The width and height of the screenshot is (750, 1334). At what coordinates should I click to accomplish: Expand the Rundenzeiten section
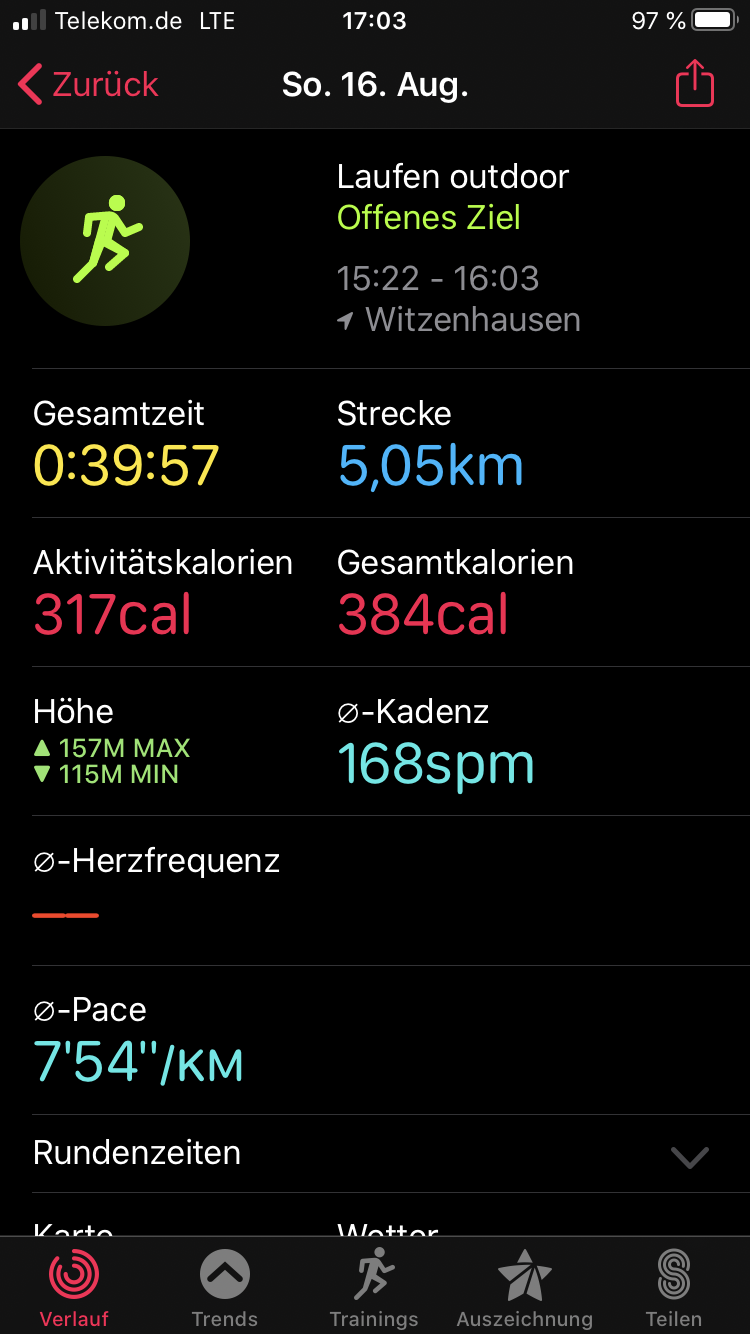(689, 1156)
